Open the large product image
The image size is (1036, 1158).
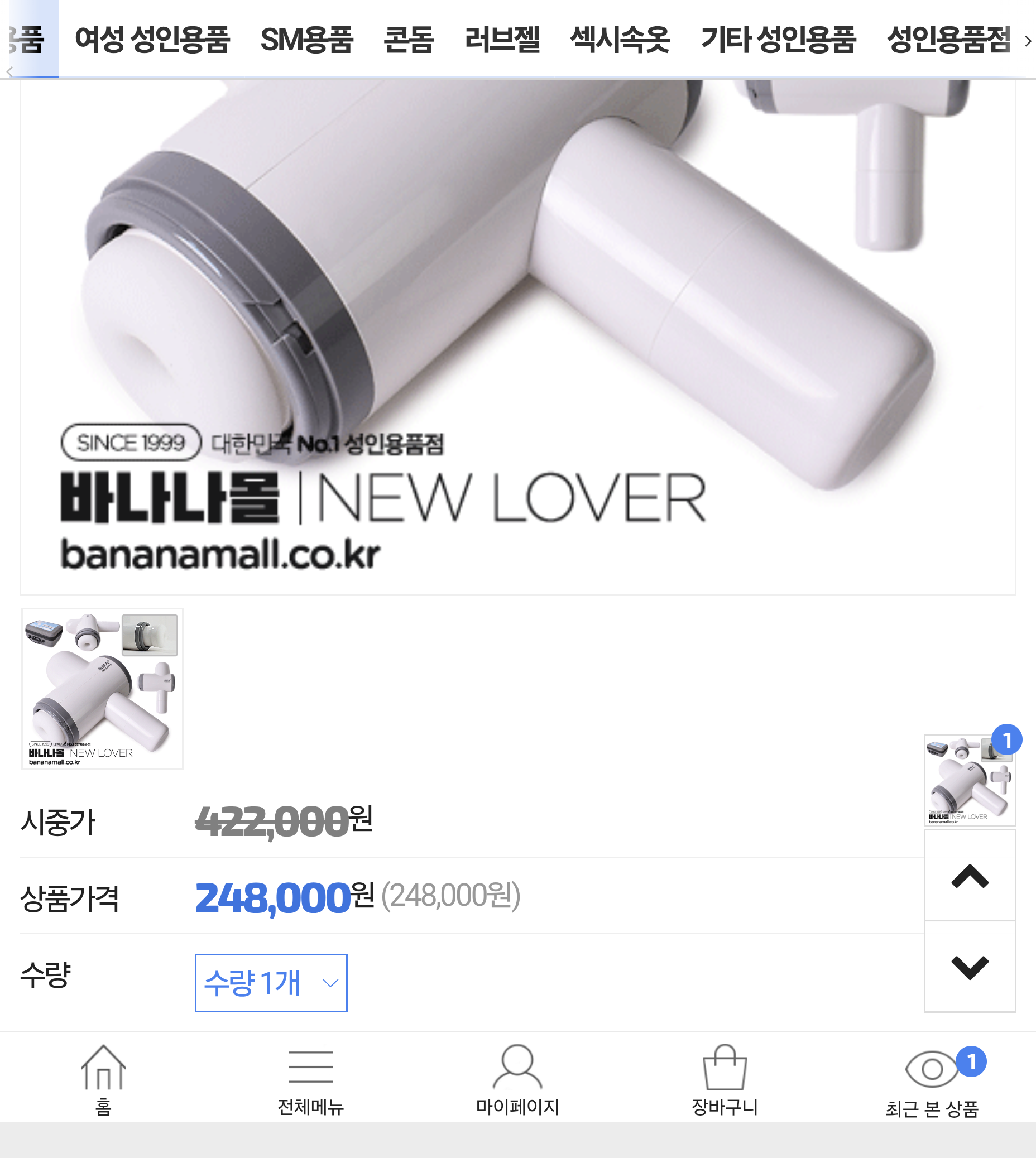[x=517, y=336]
